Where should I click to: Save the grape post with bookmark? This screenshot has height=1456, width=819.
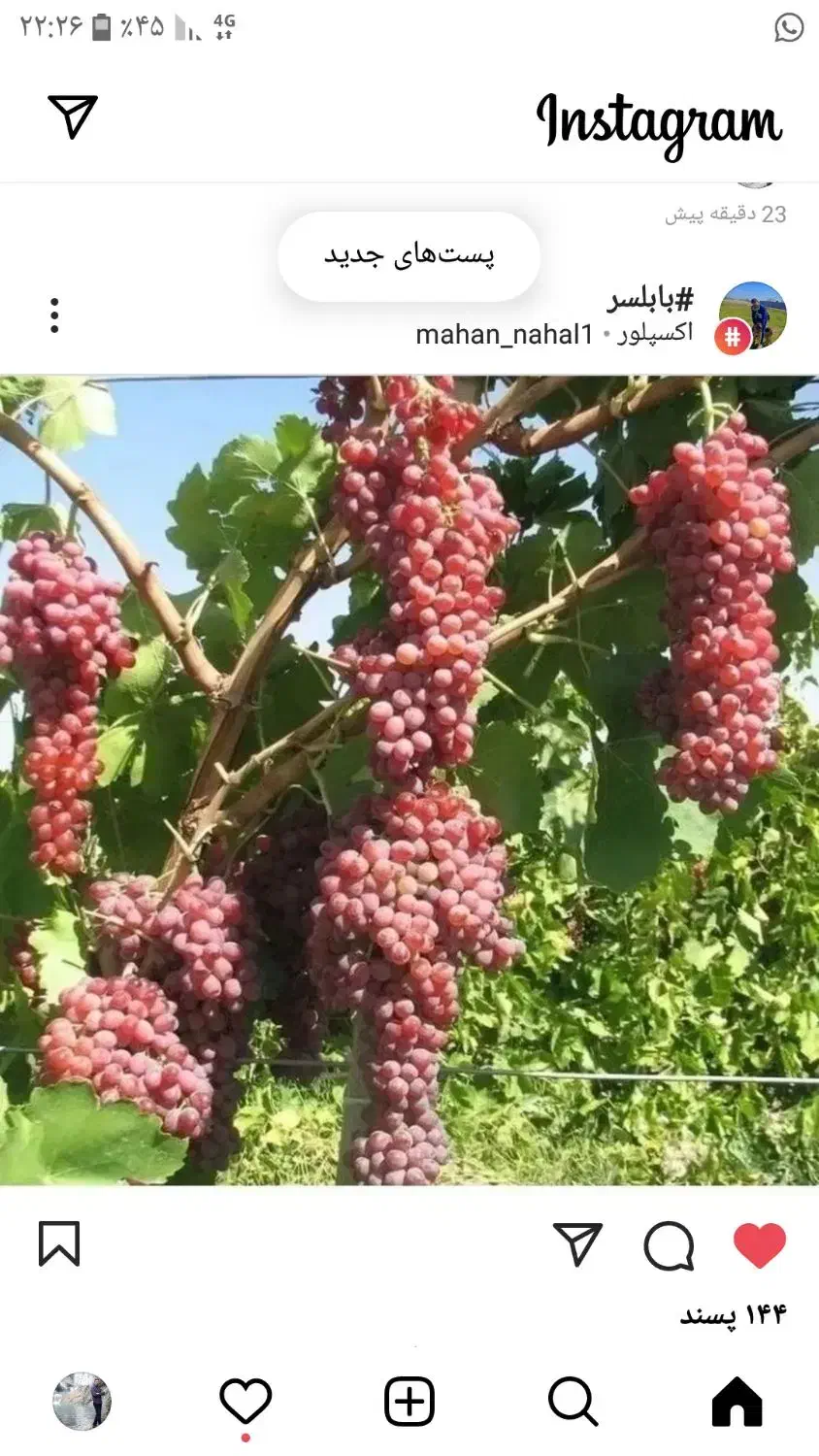59,1244
